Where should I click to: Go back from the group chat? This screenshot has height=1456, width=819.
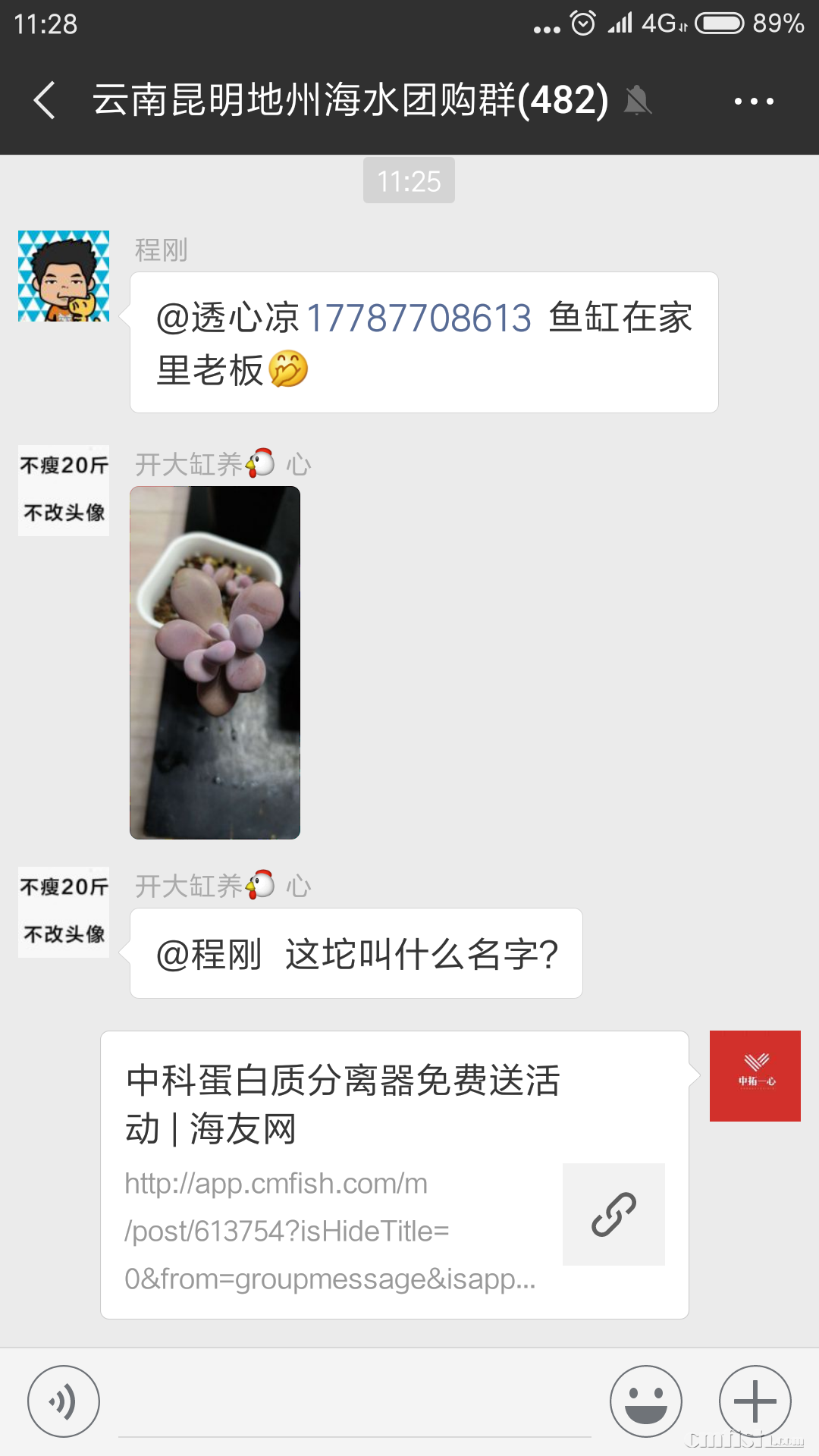45,101
